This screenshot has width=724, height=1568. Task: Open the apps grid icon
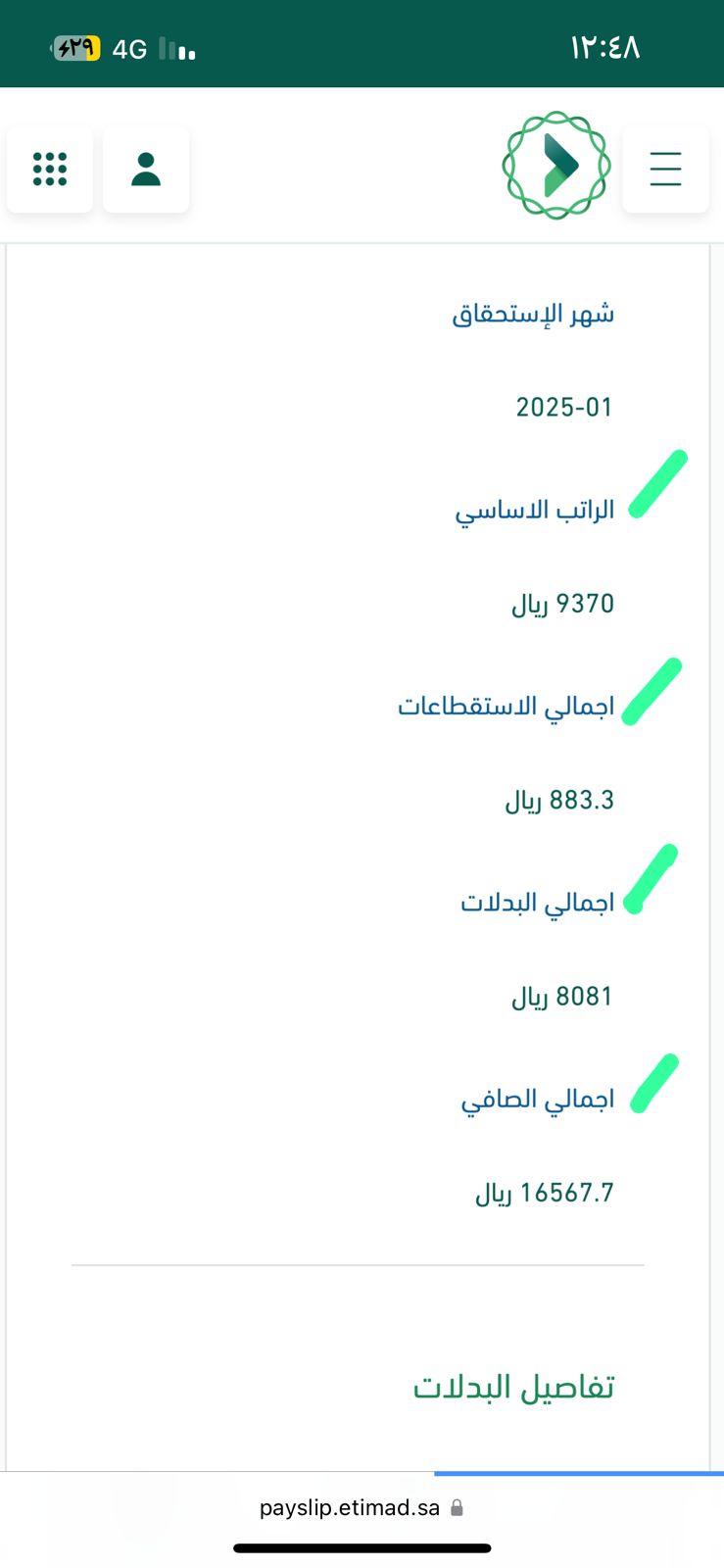pyautogui.click(x=50, y=169)
